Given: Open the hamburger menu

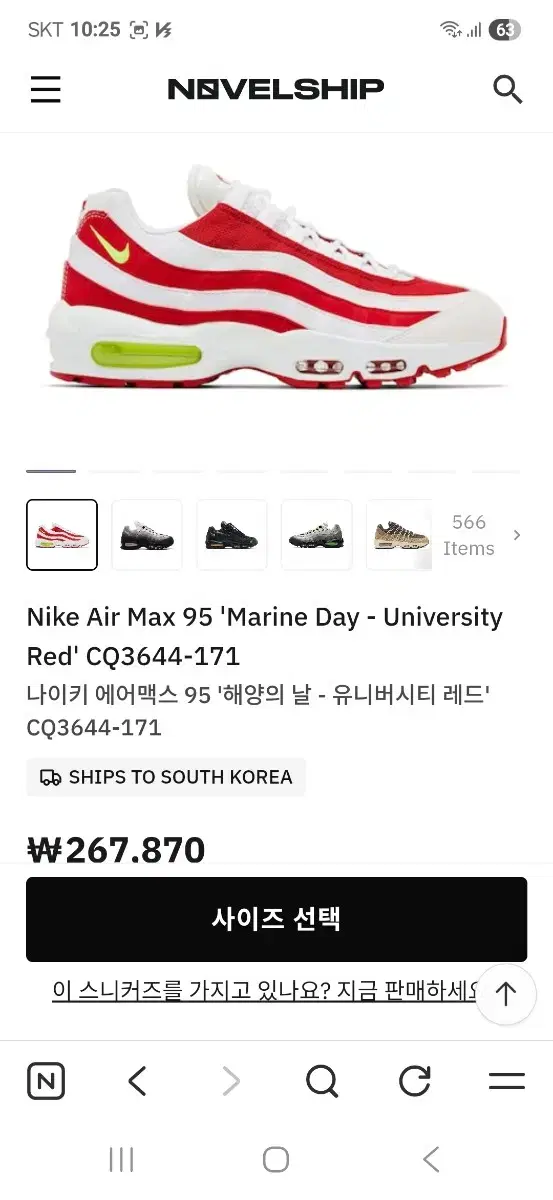Looking at the screenshot, I should tap(45, 89).
